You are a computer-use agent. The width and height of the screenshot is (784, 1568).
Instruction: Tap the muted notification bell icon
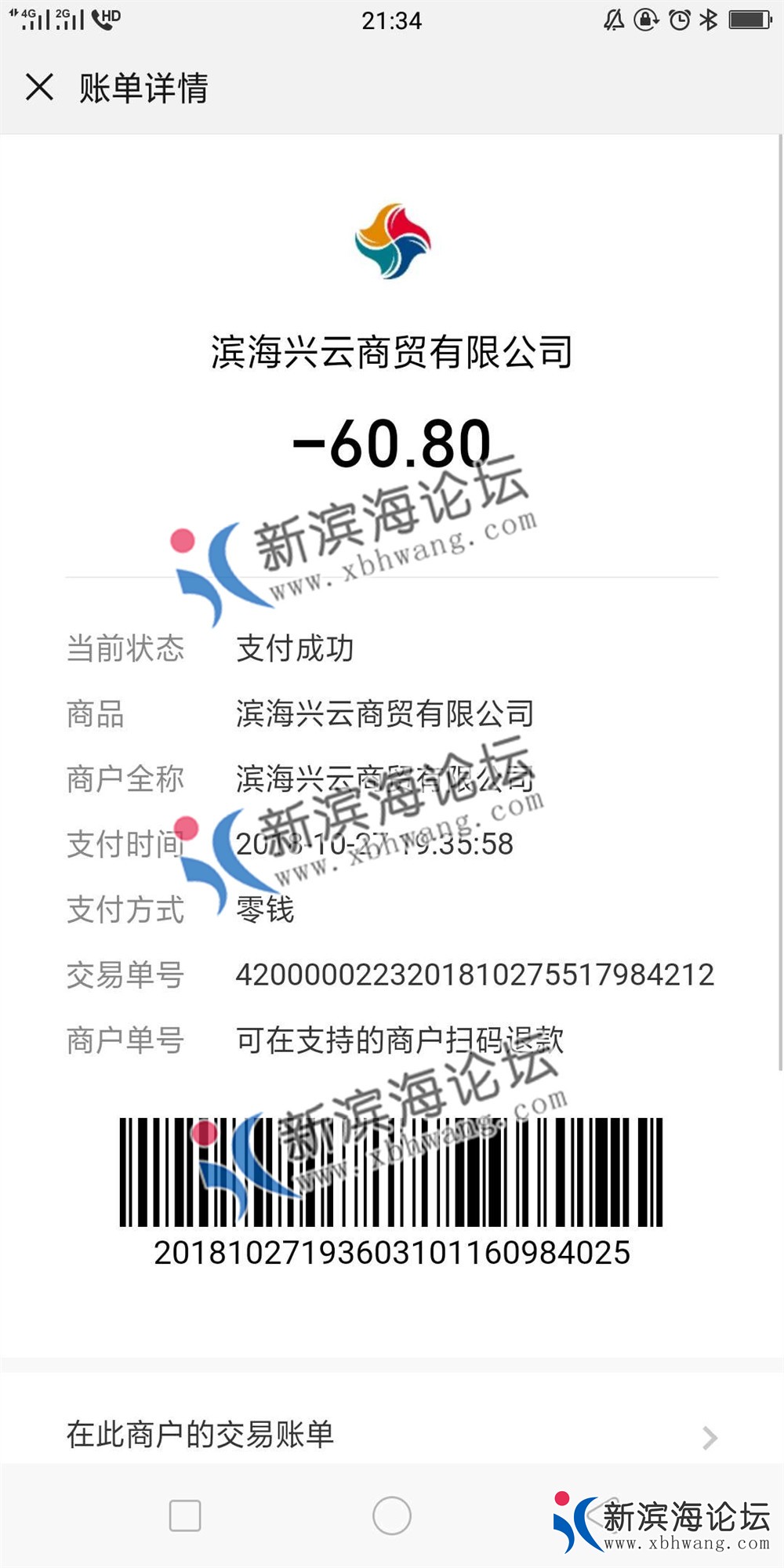pyautogui.click(x=615, y=20)
